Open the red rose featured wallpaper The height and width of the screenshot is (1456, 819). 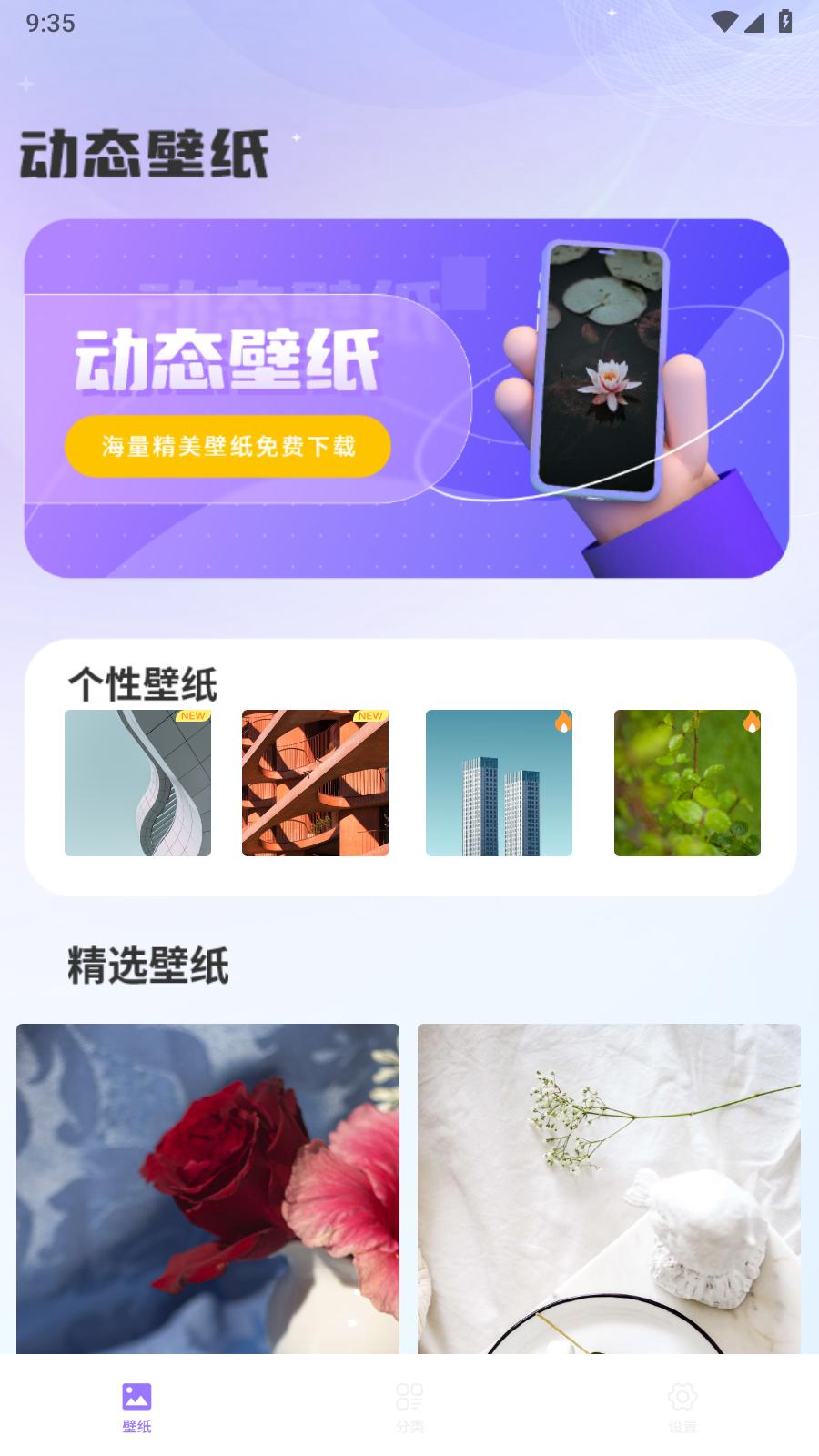(207, 1188)
